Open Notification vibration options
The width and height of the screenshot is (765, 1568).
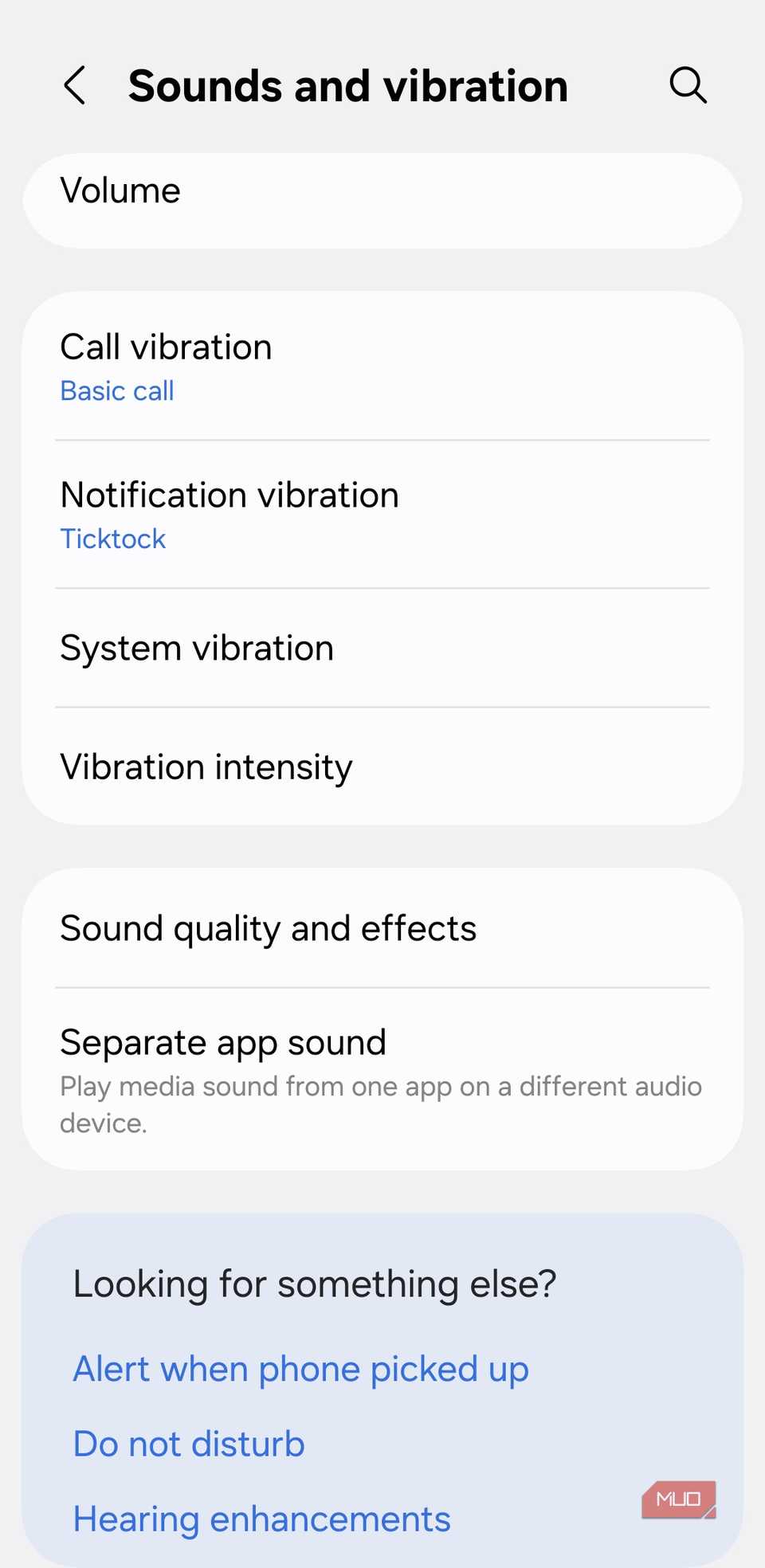(x=382, y=511)
